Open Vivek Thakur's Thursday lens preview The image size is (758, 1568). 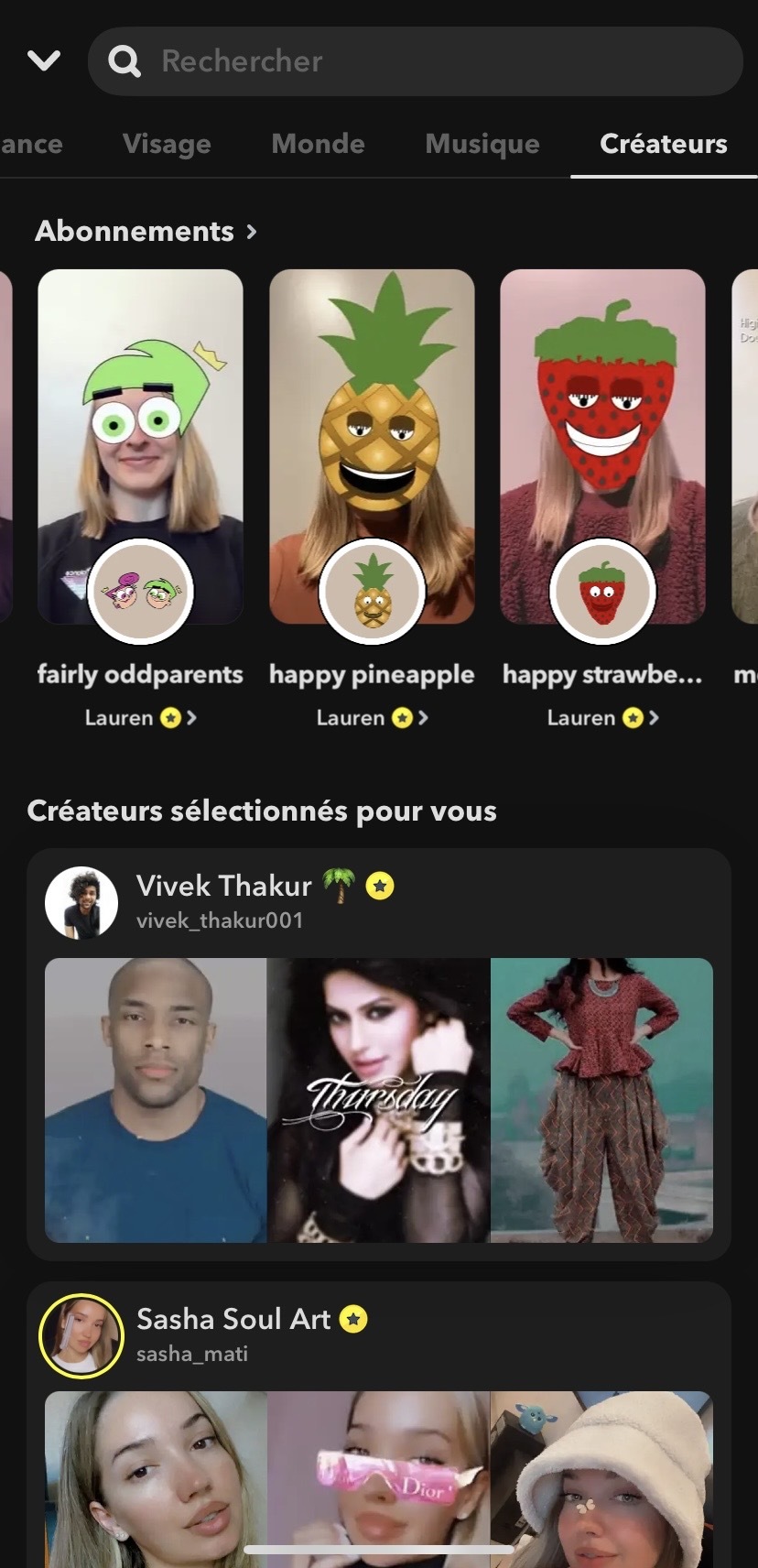[378, 1100]
